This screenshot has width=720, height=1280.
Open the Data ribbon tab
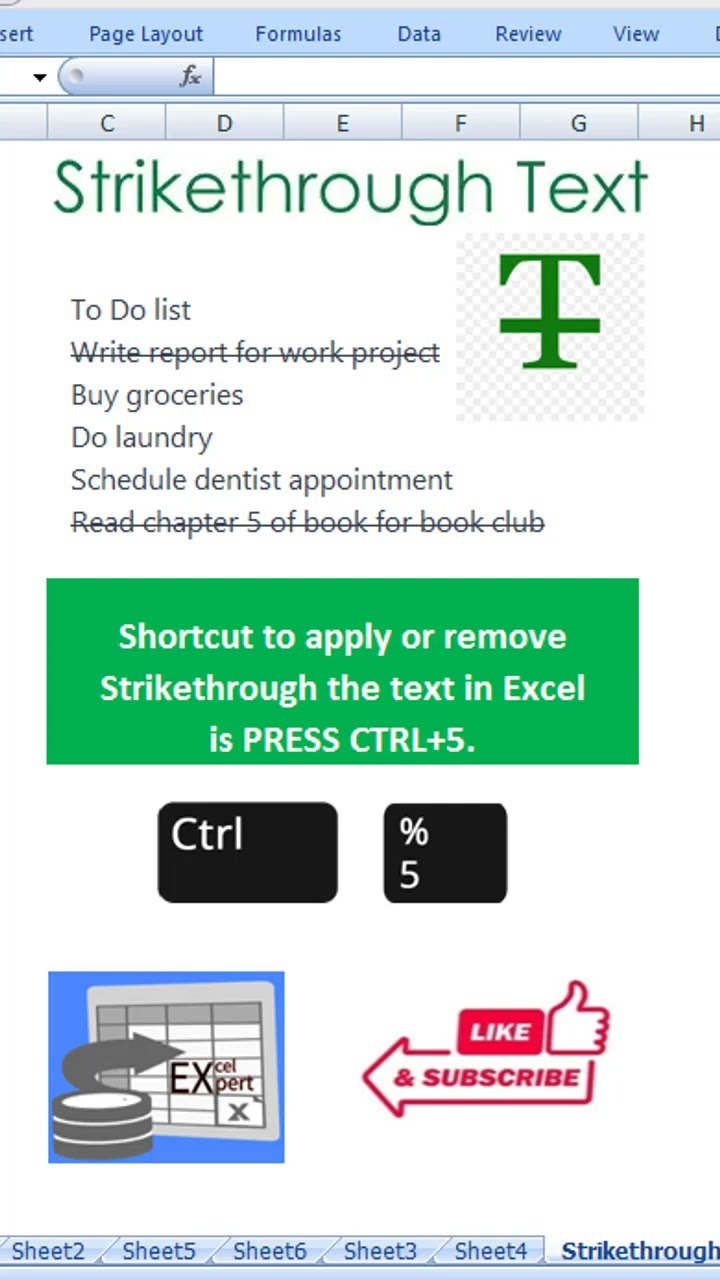(x=419, y=34)
